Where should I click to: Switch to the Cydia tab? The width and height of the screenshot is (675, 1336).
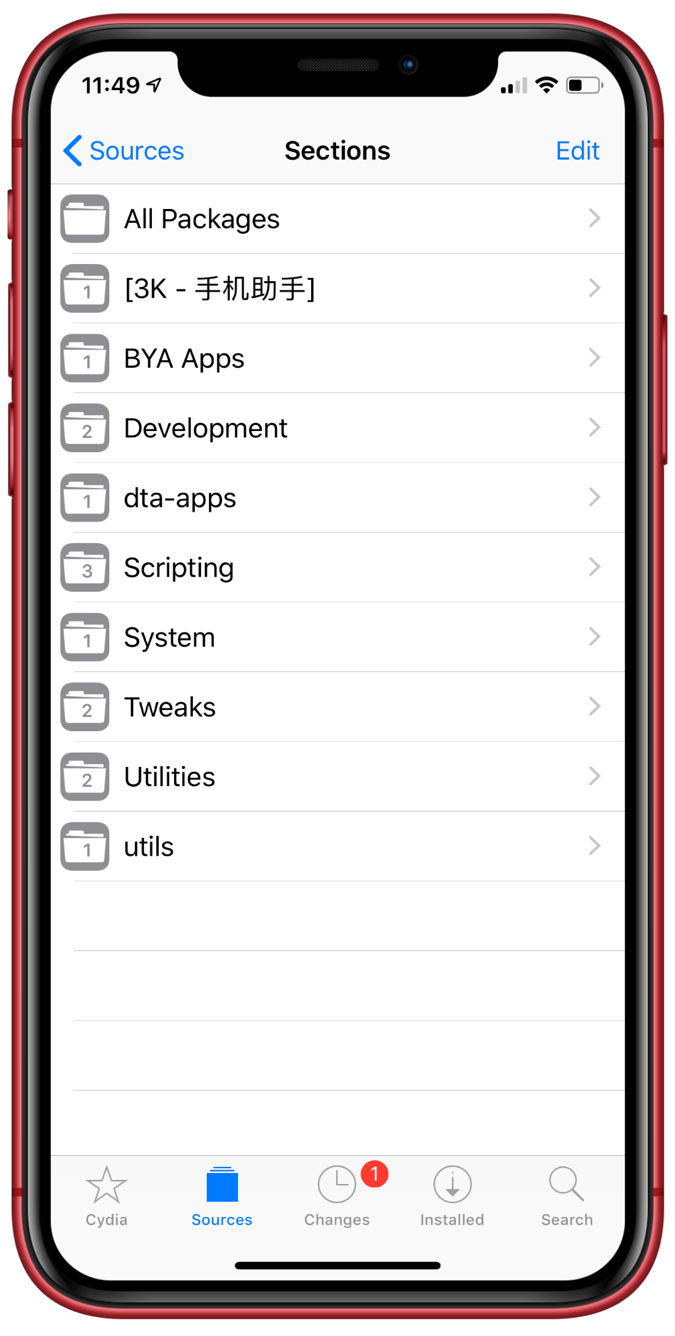(x=107, y=1197)
